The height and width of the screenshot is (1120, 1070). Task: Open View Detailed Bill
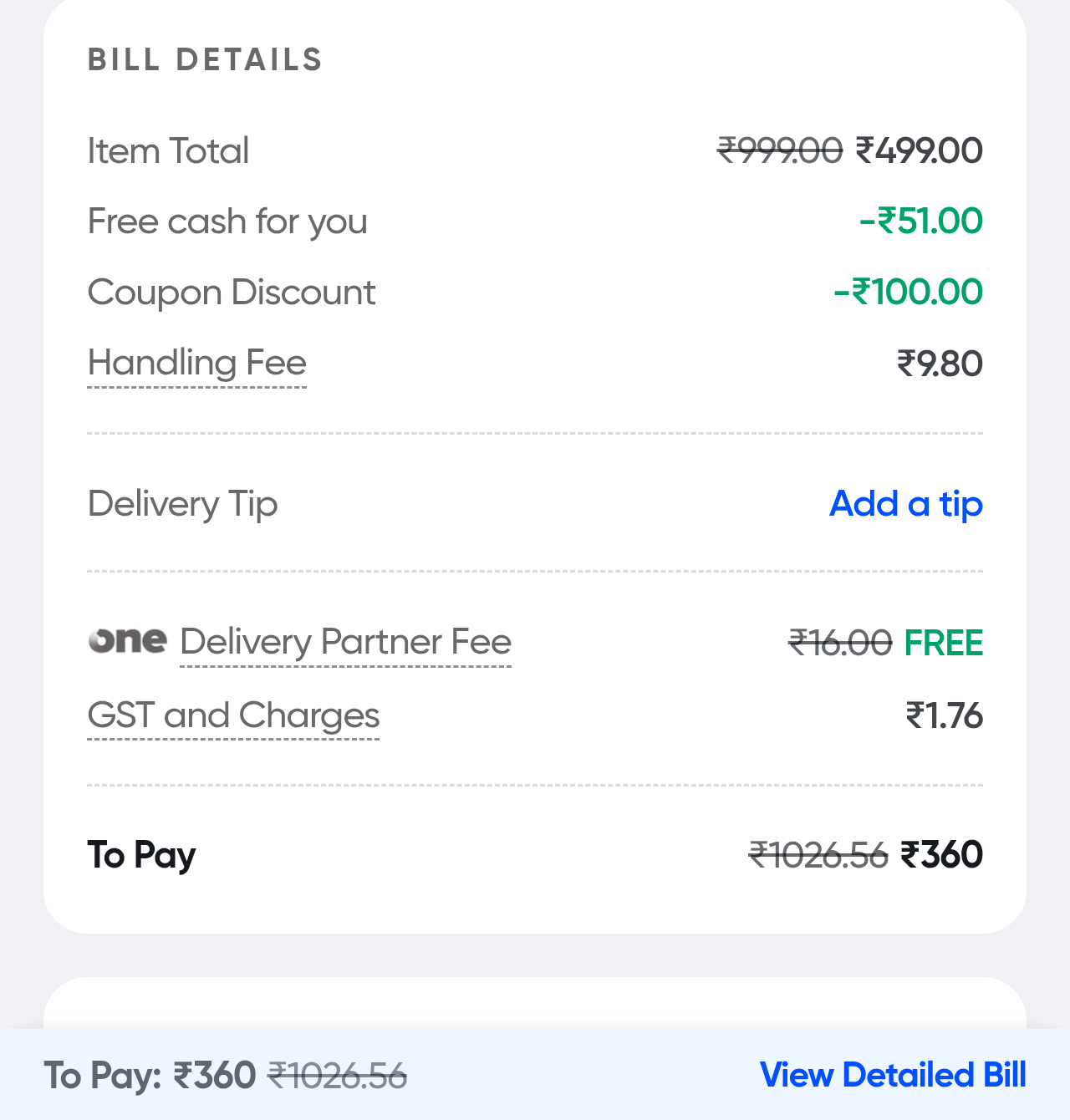[x=892, y=1075]
